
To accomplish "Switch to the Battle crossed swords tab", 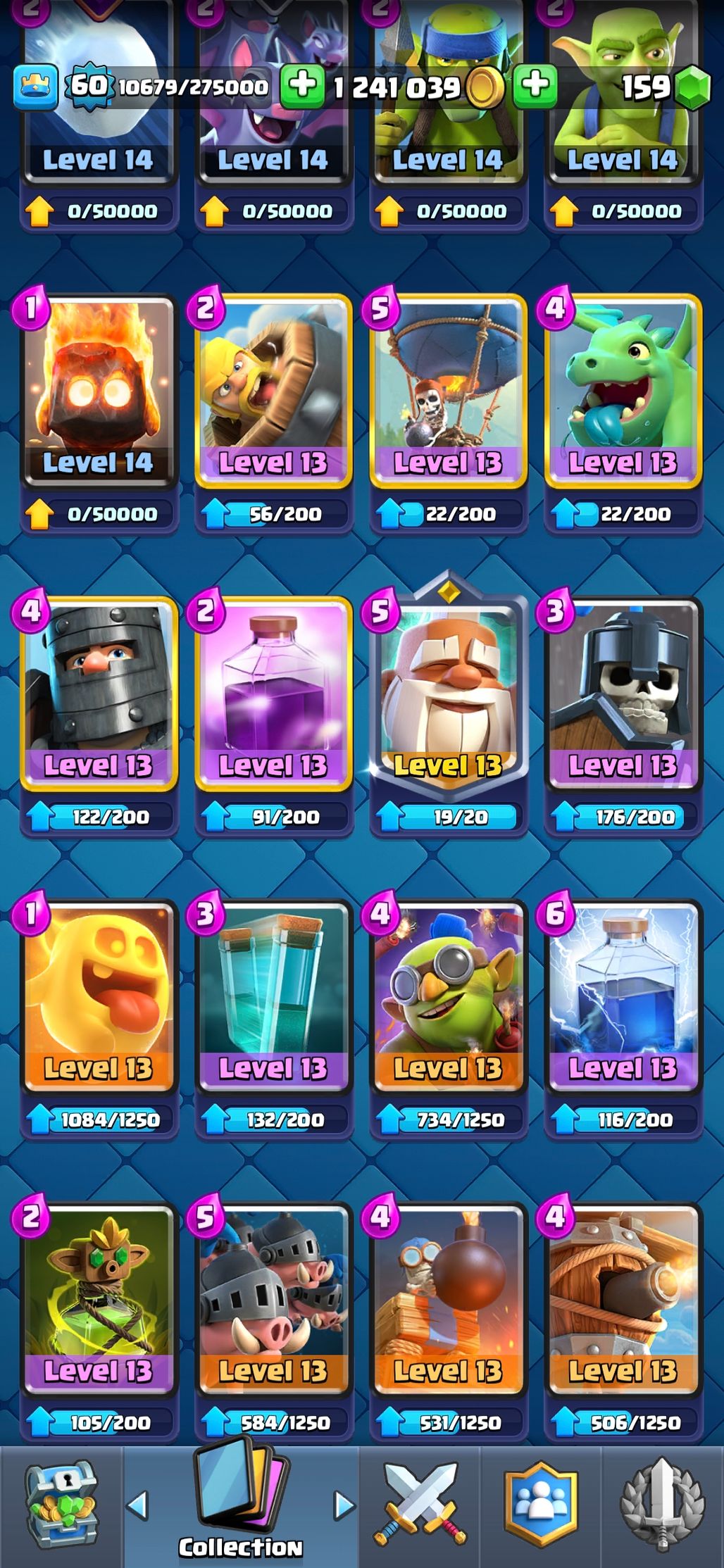I will [421, 1507].
